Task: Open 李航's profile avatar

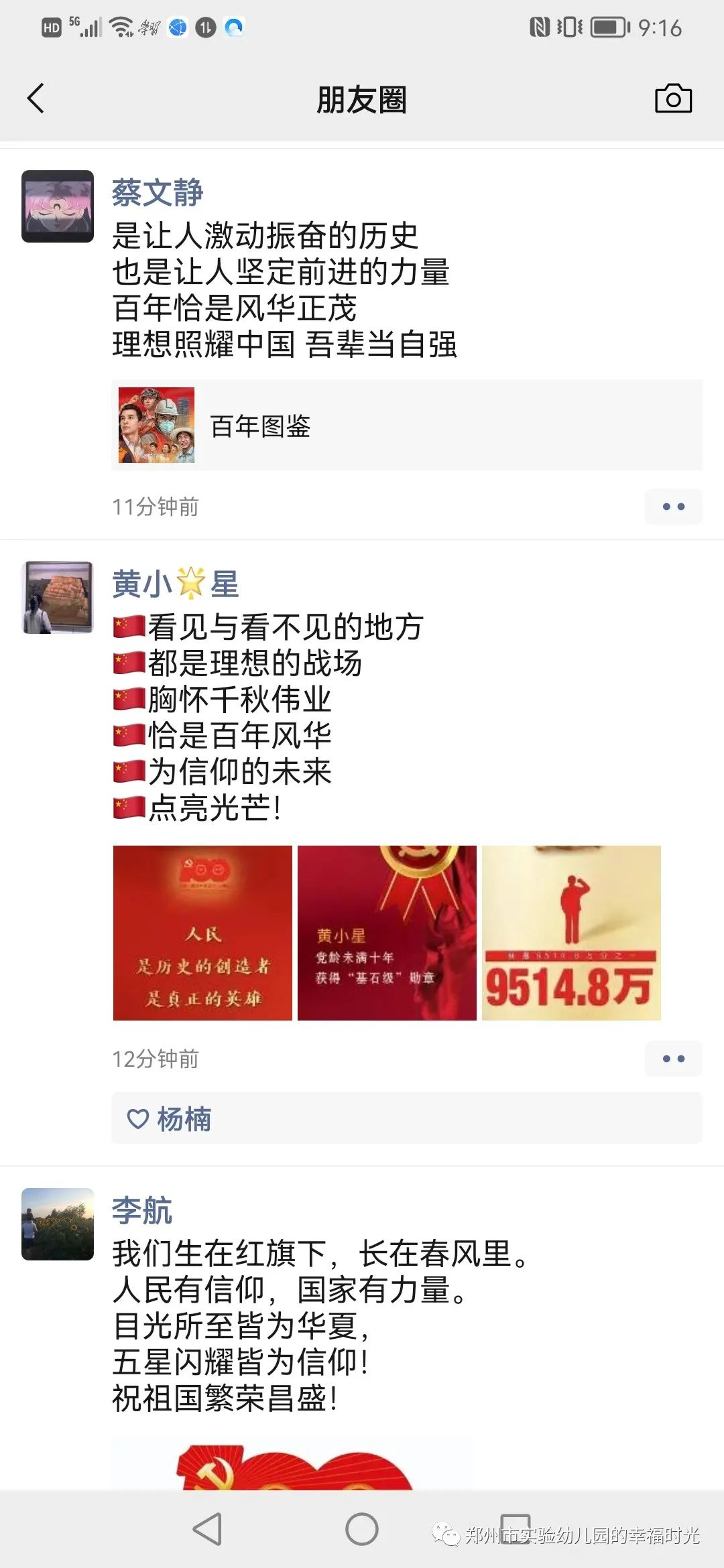Action: point(58,1224)
